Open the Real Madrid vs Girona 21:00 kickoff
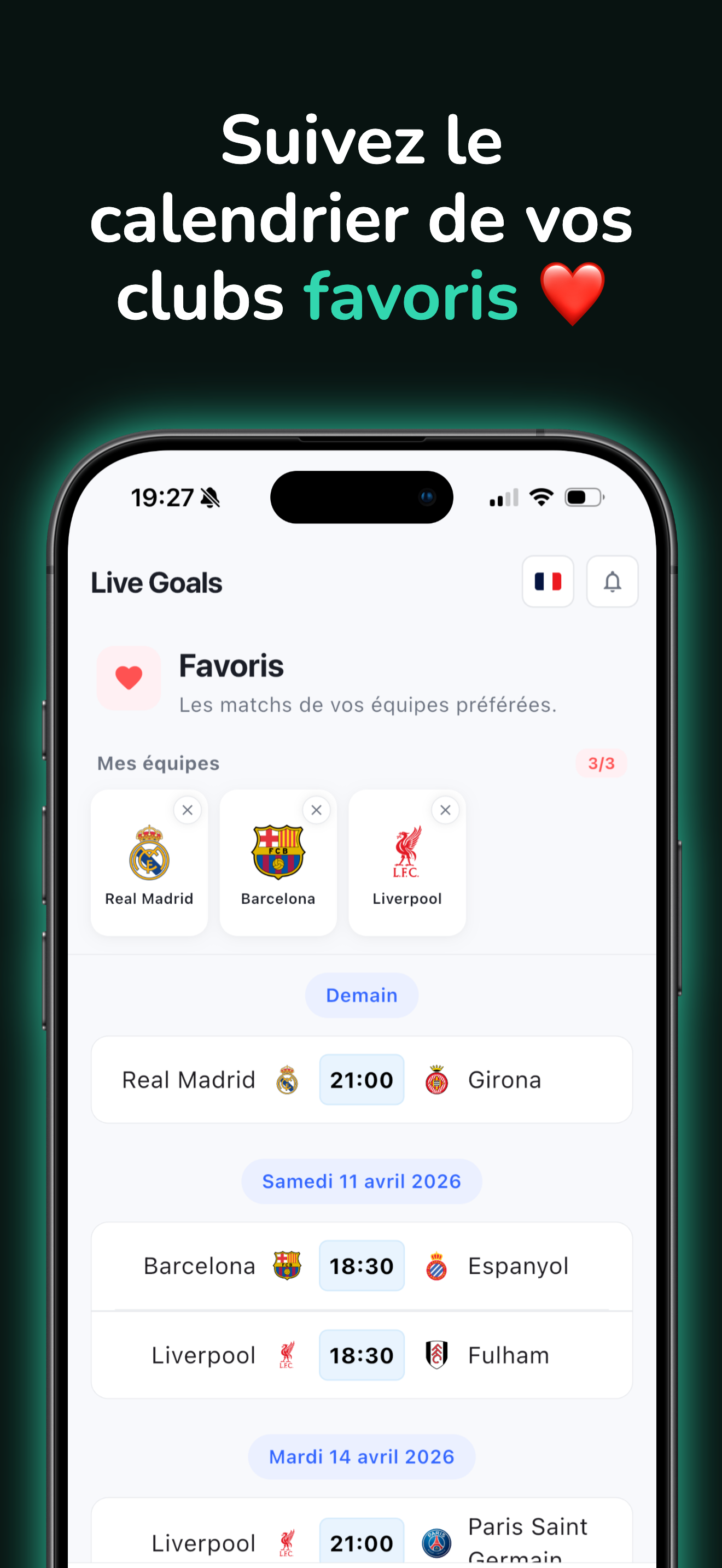The image size is (722, 1568). pos(362,1079)
